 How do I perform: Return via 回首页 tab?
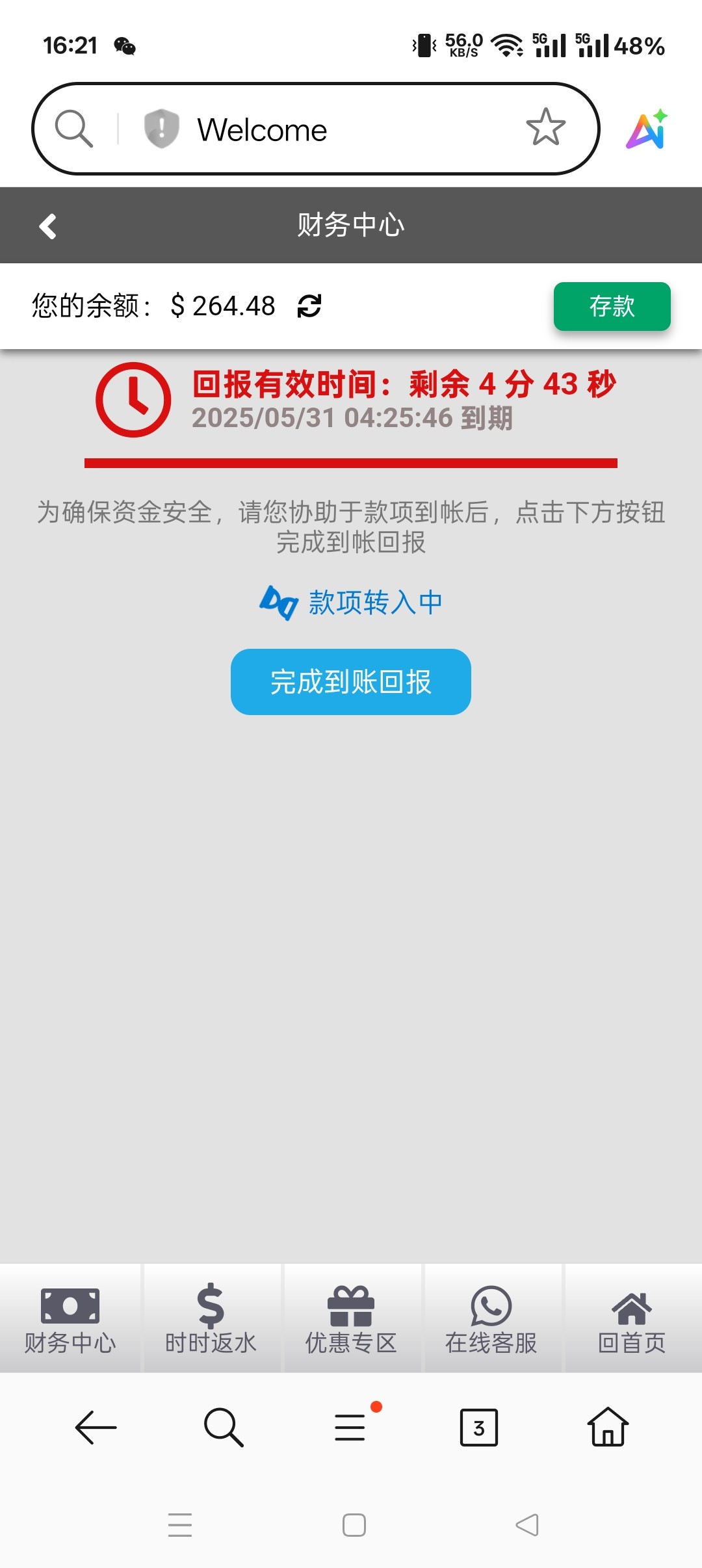632,1318
